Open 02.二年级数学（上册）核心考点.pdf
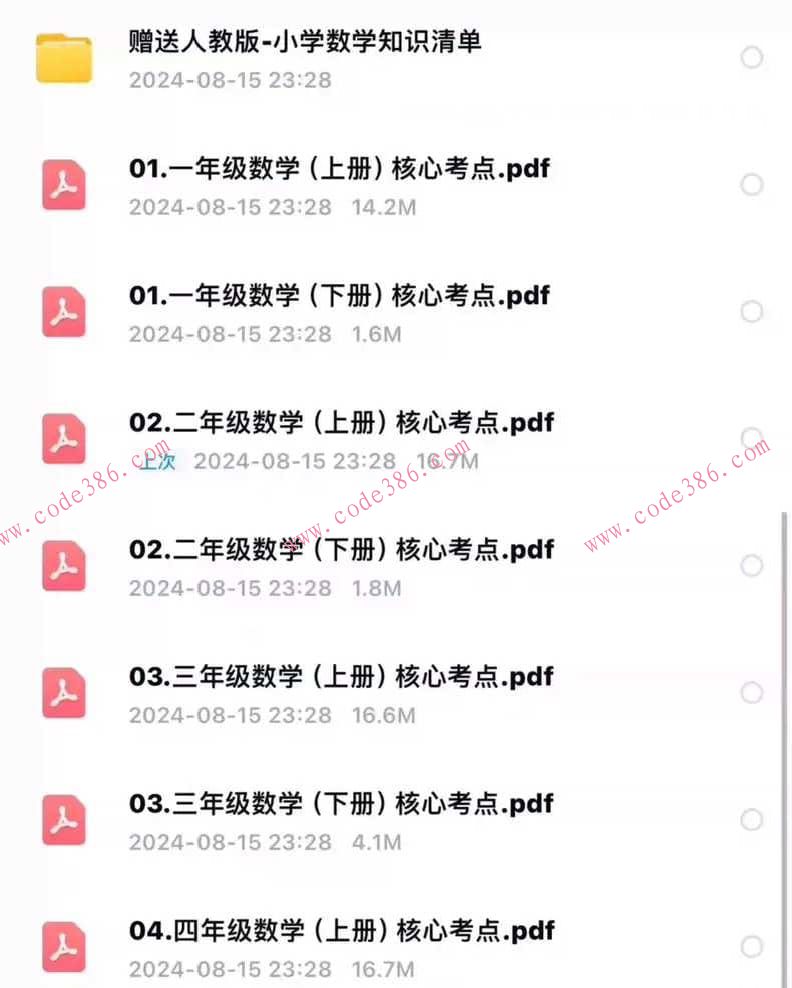Image resolution: width=792 pixels, height=988 pixels. pyautogui.click(x=339, y=422)
